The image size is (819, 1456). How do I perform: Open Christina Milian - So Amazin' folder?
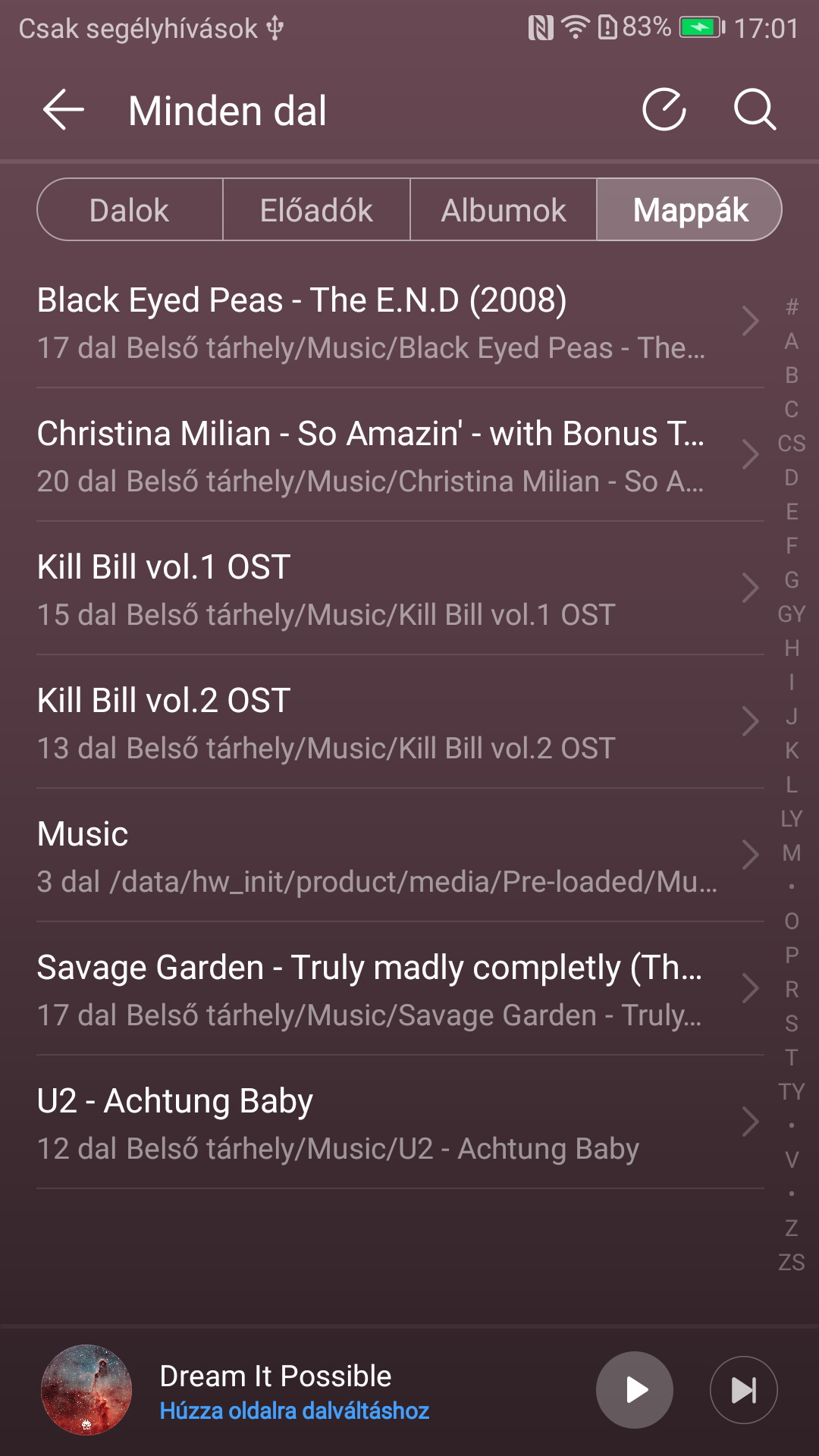point(379,456)
